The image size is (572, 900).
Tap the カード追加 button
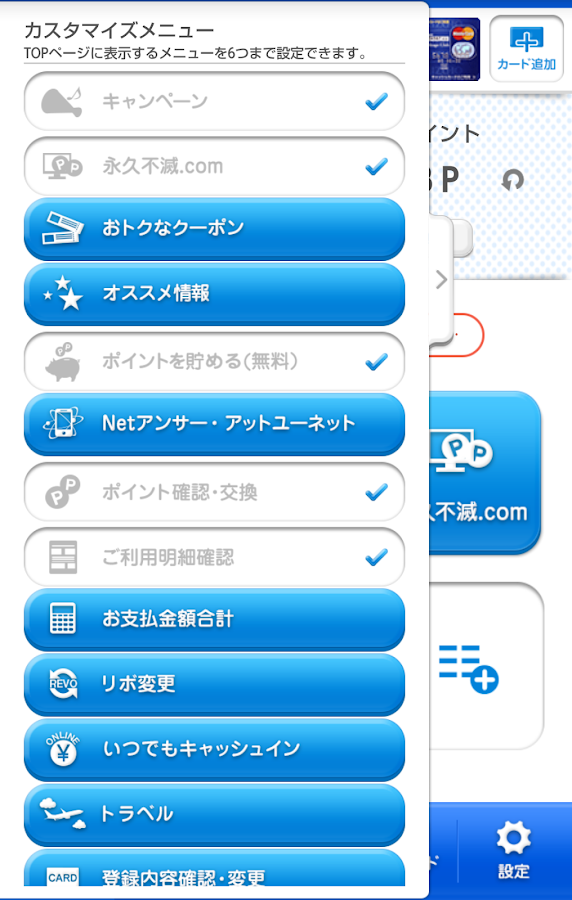[526, 49]
